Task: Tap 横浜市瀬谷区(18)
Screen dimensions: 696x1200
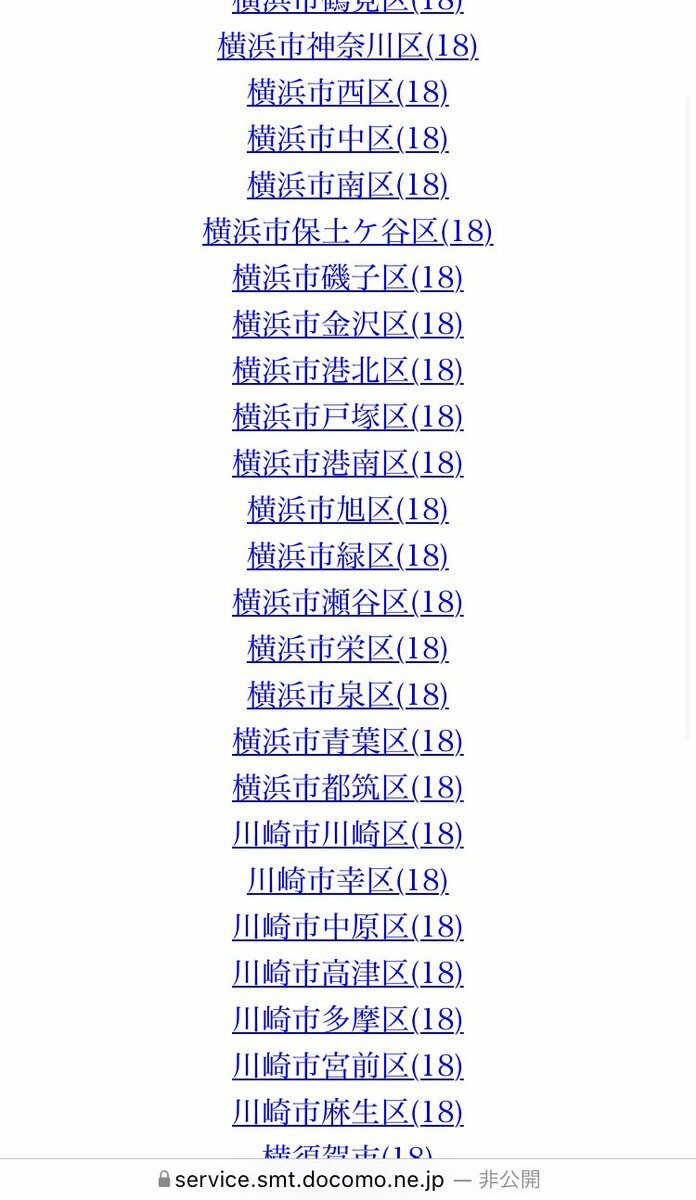Action: click(347, 602)
